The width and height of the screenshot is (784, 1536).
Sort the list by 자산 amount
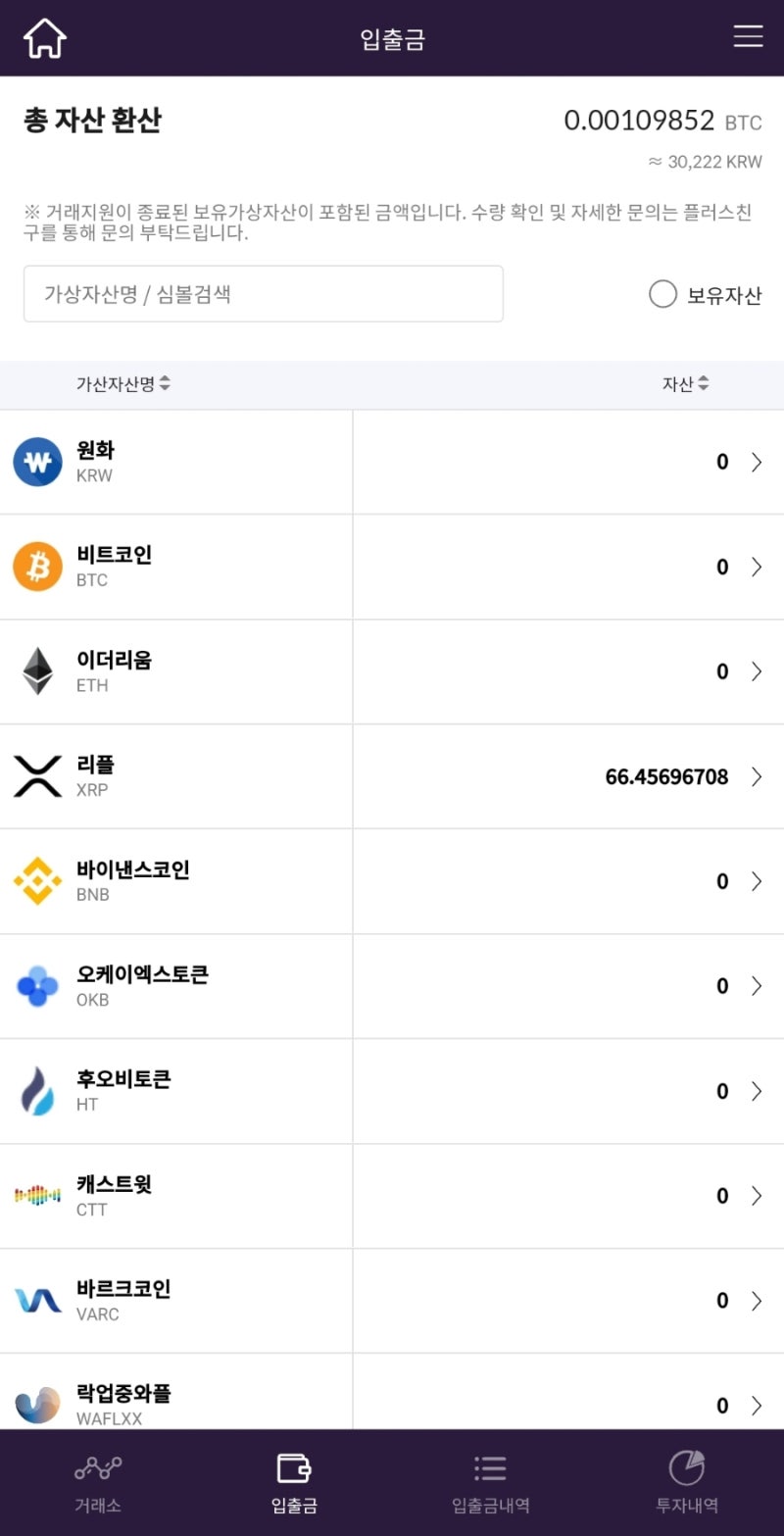tap(686, 384)
